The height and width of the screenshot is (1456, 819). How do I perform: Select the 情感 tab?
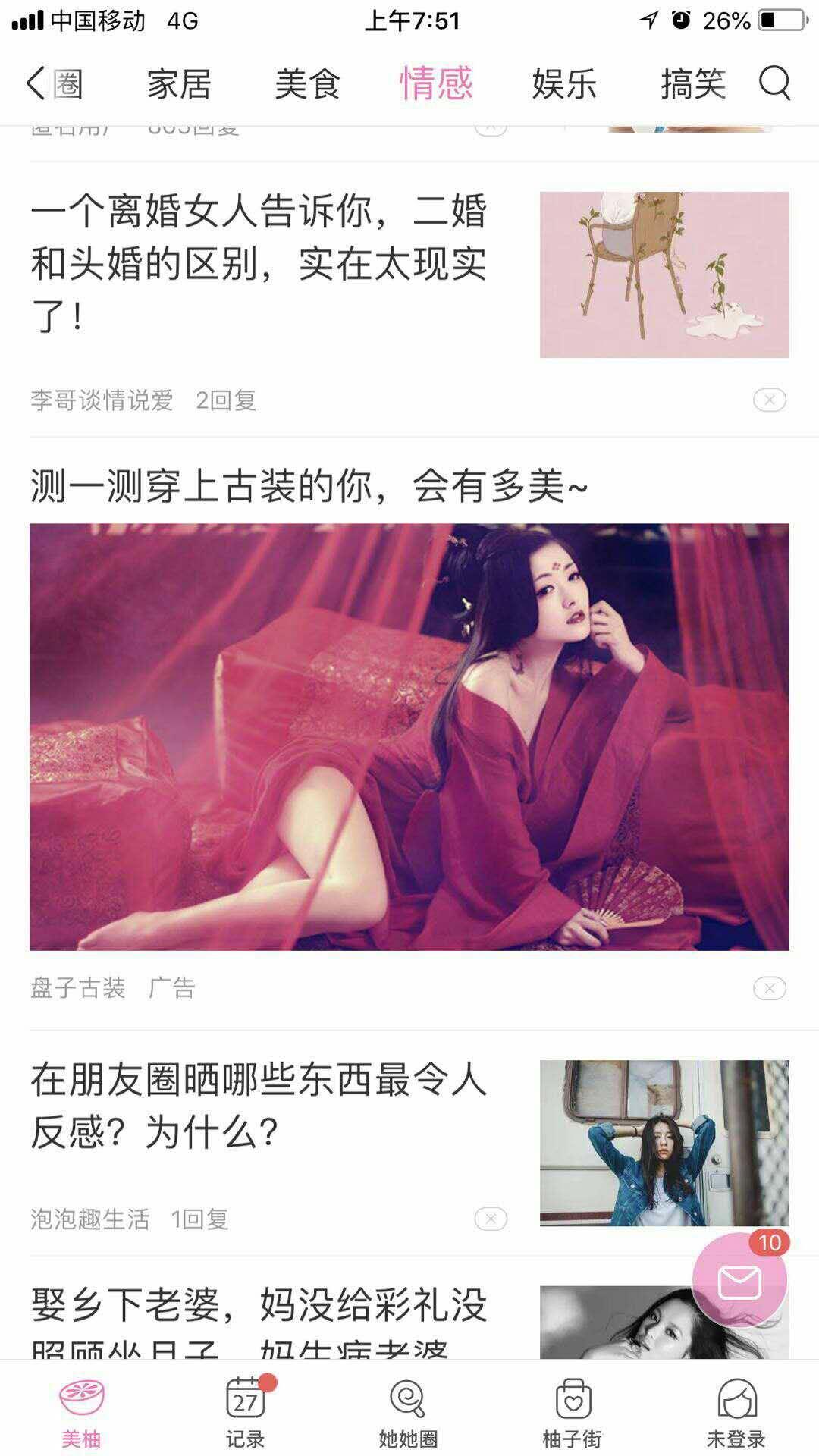coord(436,83)
